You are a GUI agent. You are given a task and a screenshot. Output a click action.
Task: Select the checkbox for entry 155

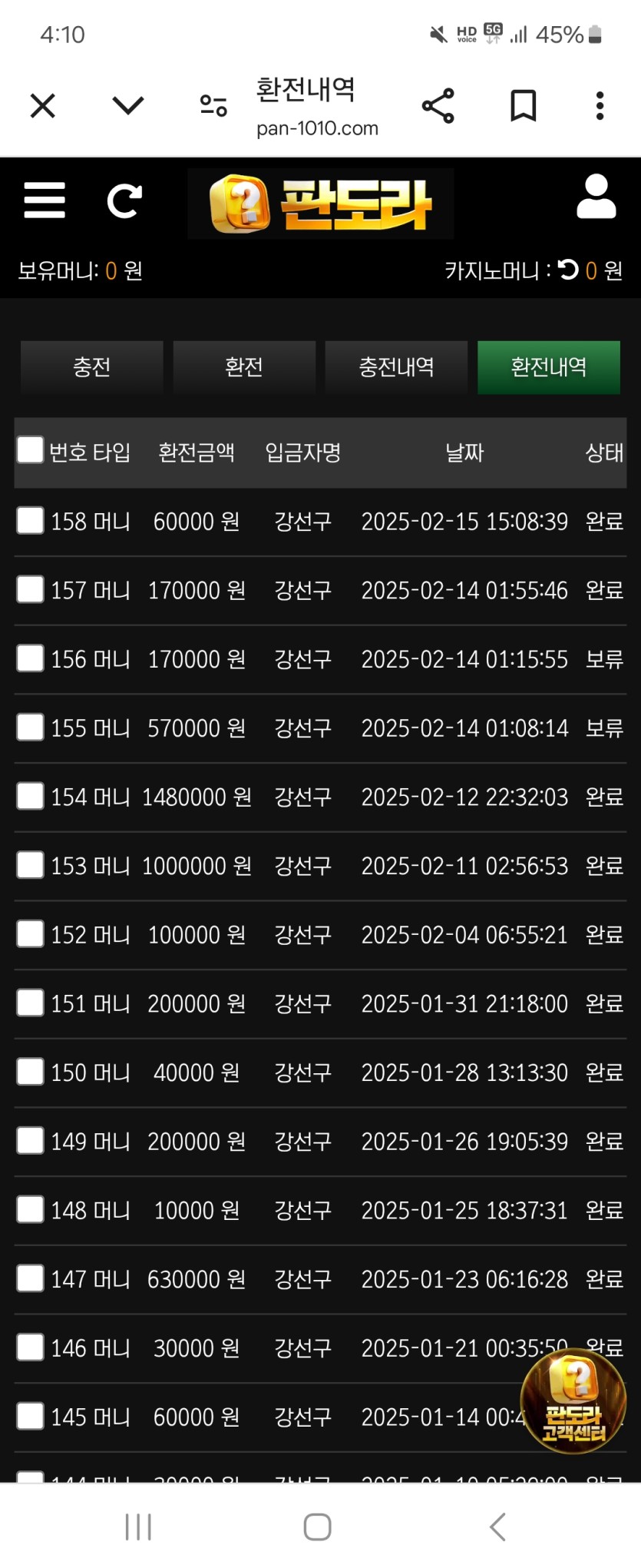[31, 728]
